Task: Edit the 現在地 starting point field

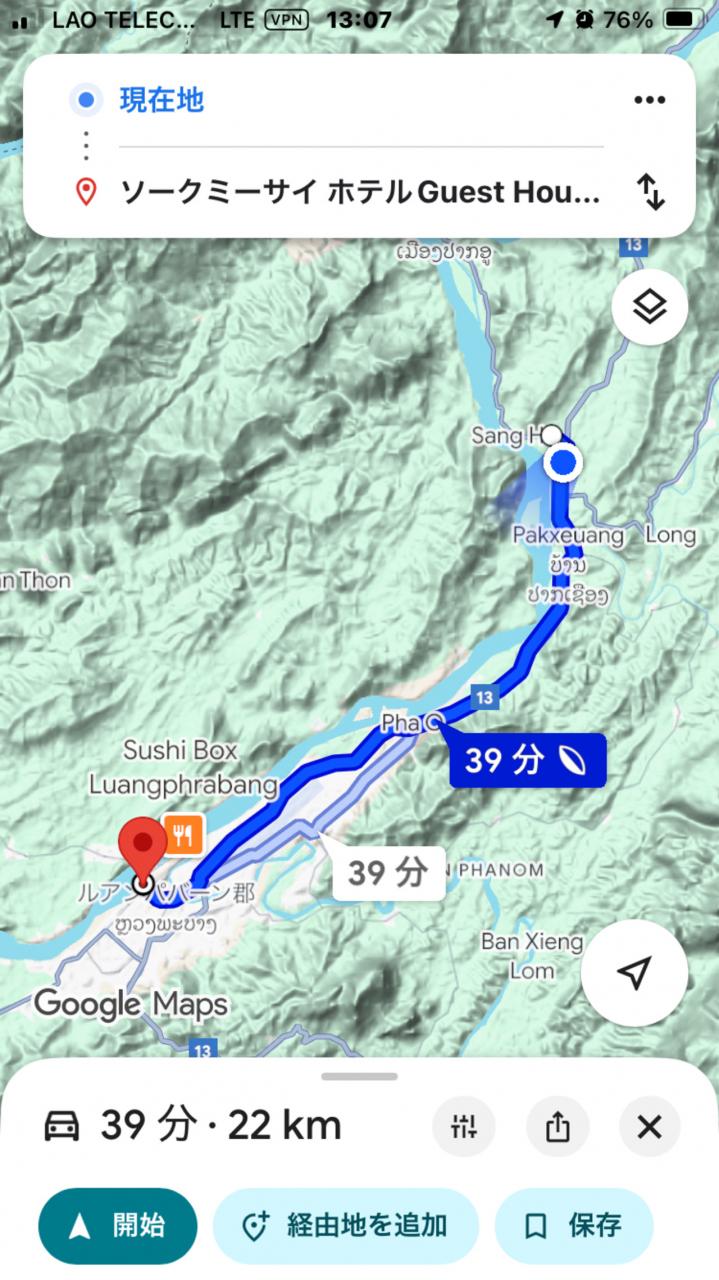Action: click(x=360, y=100)
